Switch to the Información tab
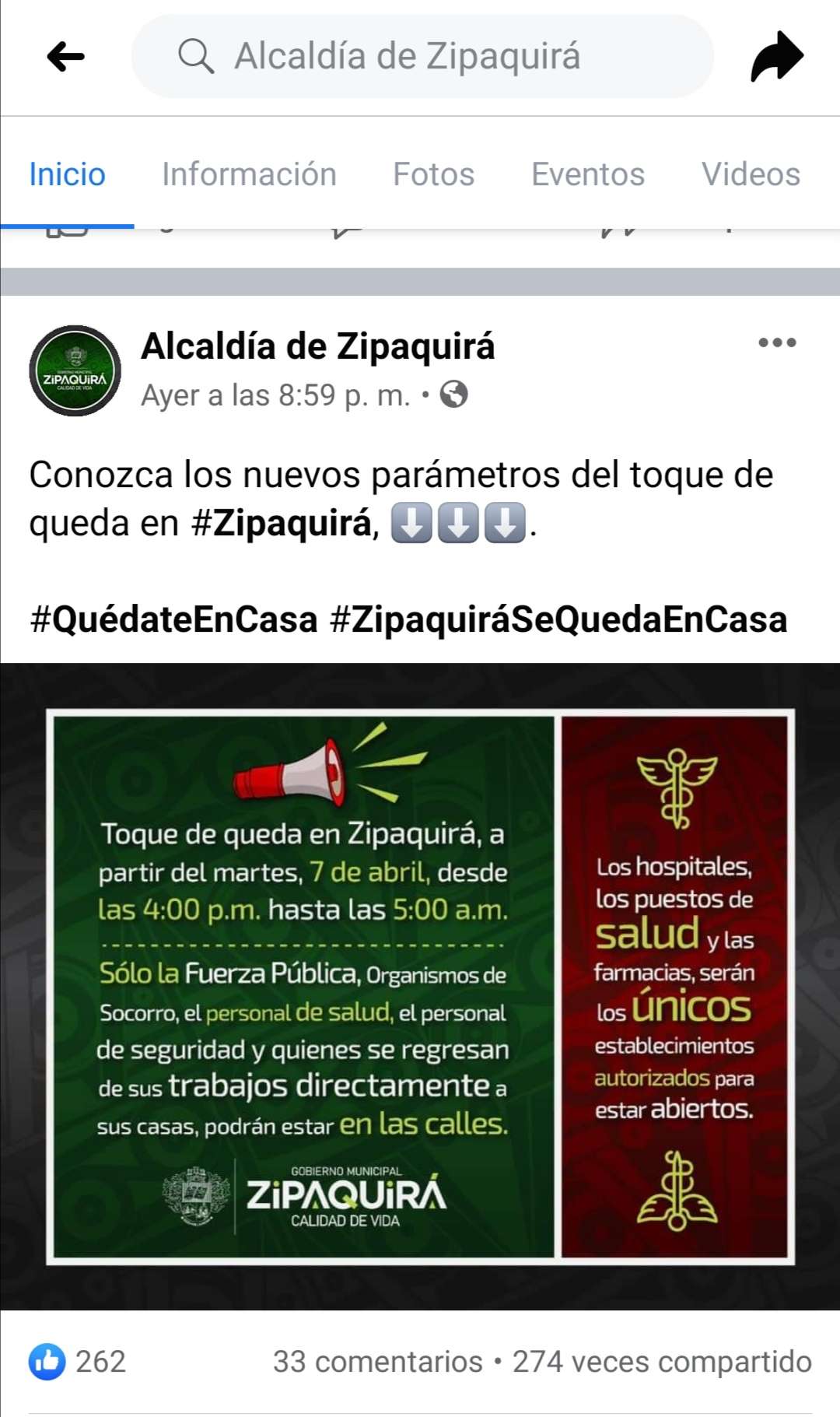 point(249,174)
